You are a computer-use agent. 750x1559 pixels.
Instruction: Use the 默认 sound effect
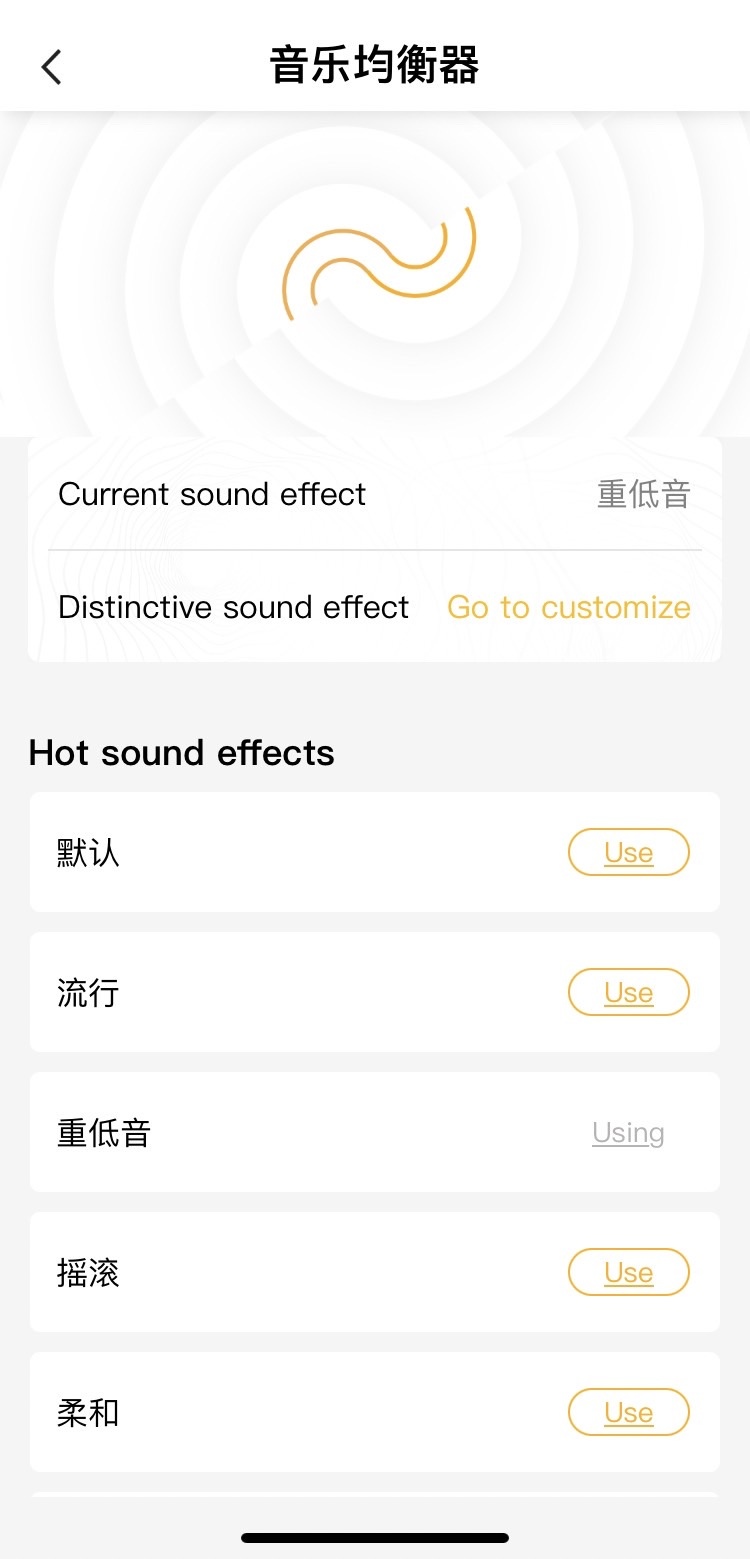click(x=628, y=852)
